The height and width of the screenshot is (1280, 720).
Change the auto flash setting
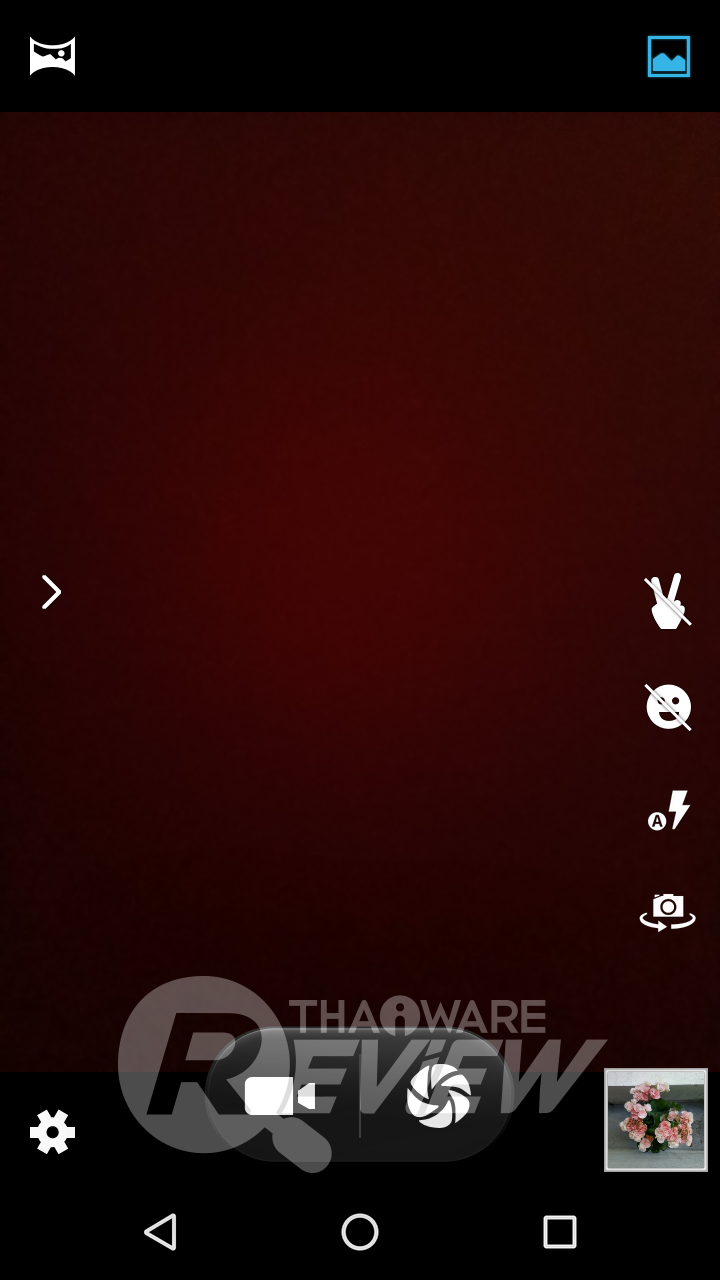pos(668,811)
